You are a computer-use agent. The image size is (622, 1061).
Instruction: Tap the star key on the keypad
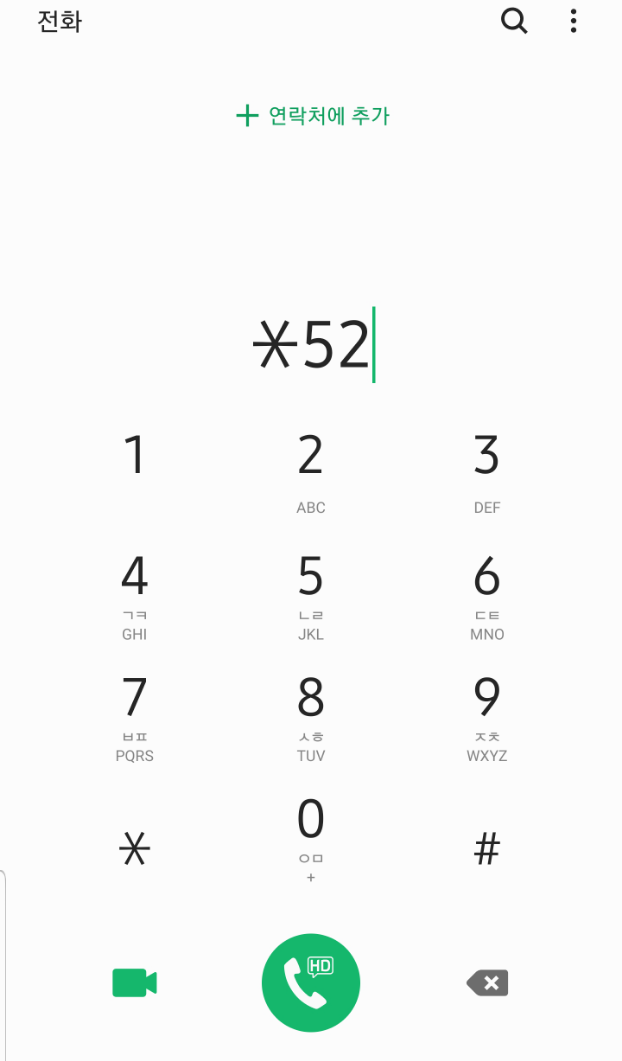pos(134,848)
